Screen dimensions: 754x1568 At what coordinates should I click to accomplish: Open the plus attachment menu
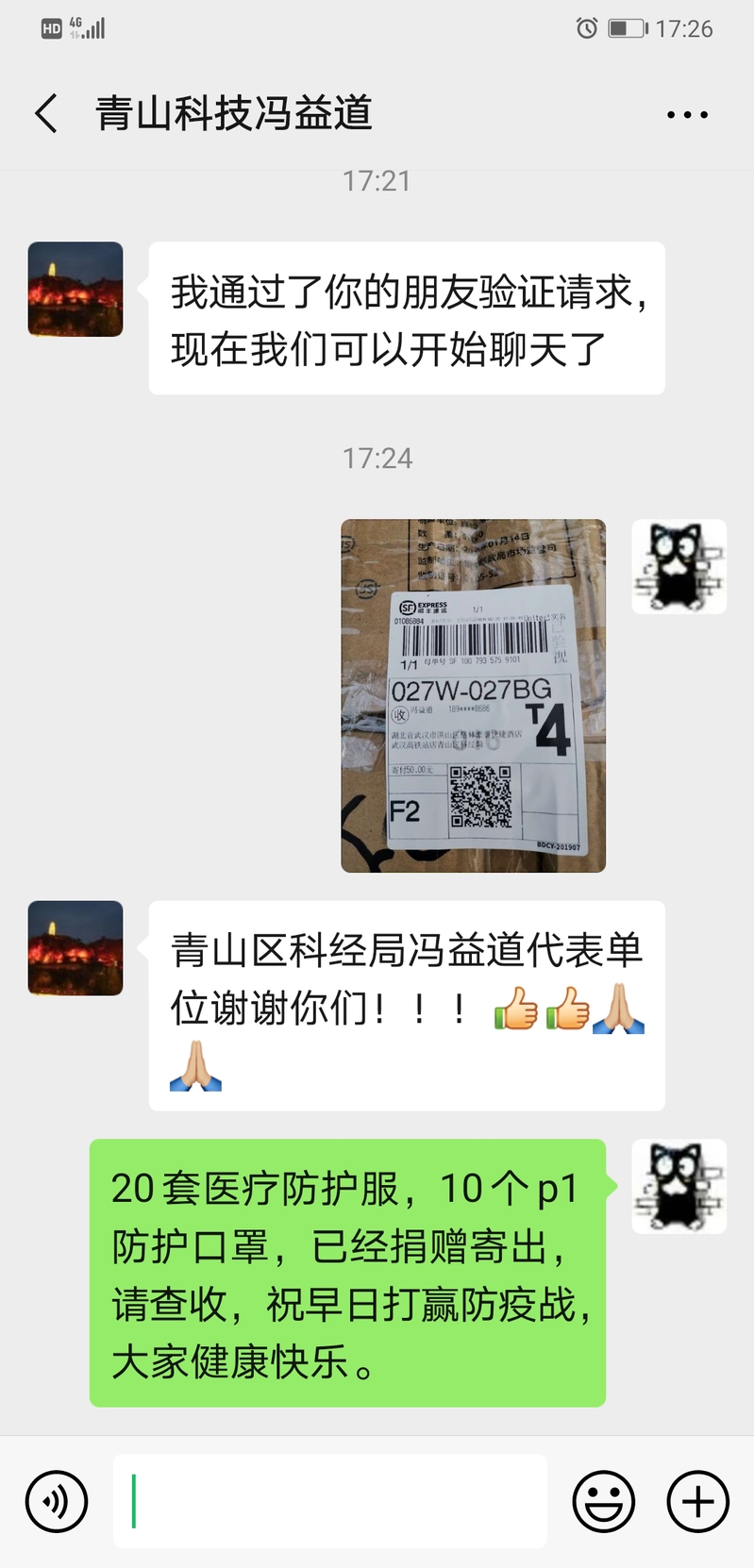(698, 1501)
